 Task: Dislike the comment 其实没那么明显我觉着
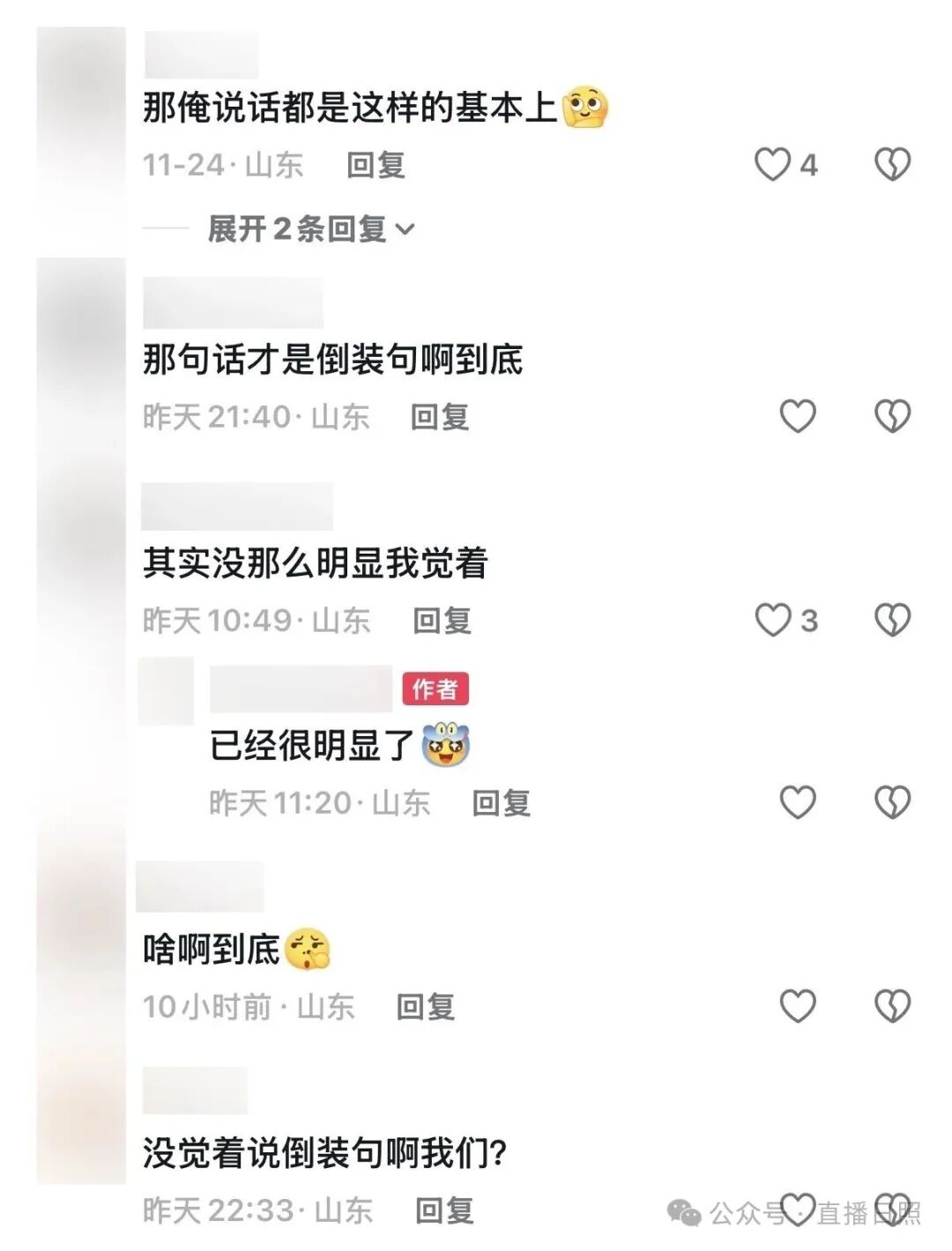(892, 620)
